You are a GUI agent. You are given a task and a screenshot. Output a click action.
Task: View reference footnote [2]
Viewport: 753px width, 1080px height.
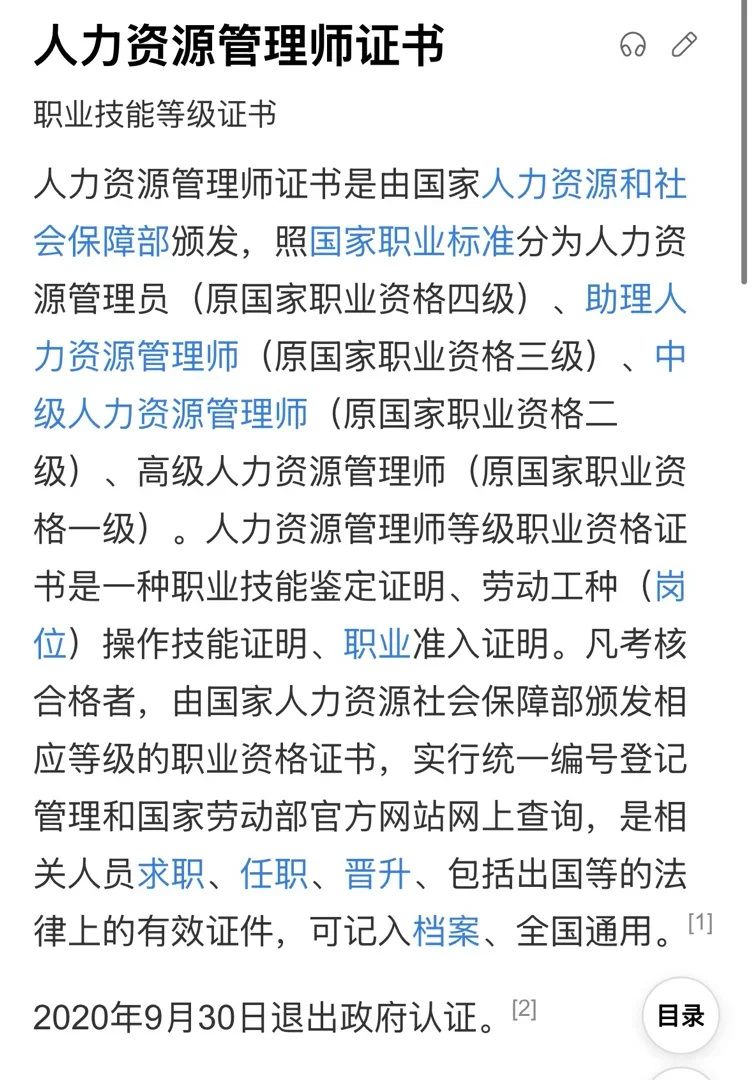click(x=524, y=1009)
